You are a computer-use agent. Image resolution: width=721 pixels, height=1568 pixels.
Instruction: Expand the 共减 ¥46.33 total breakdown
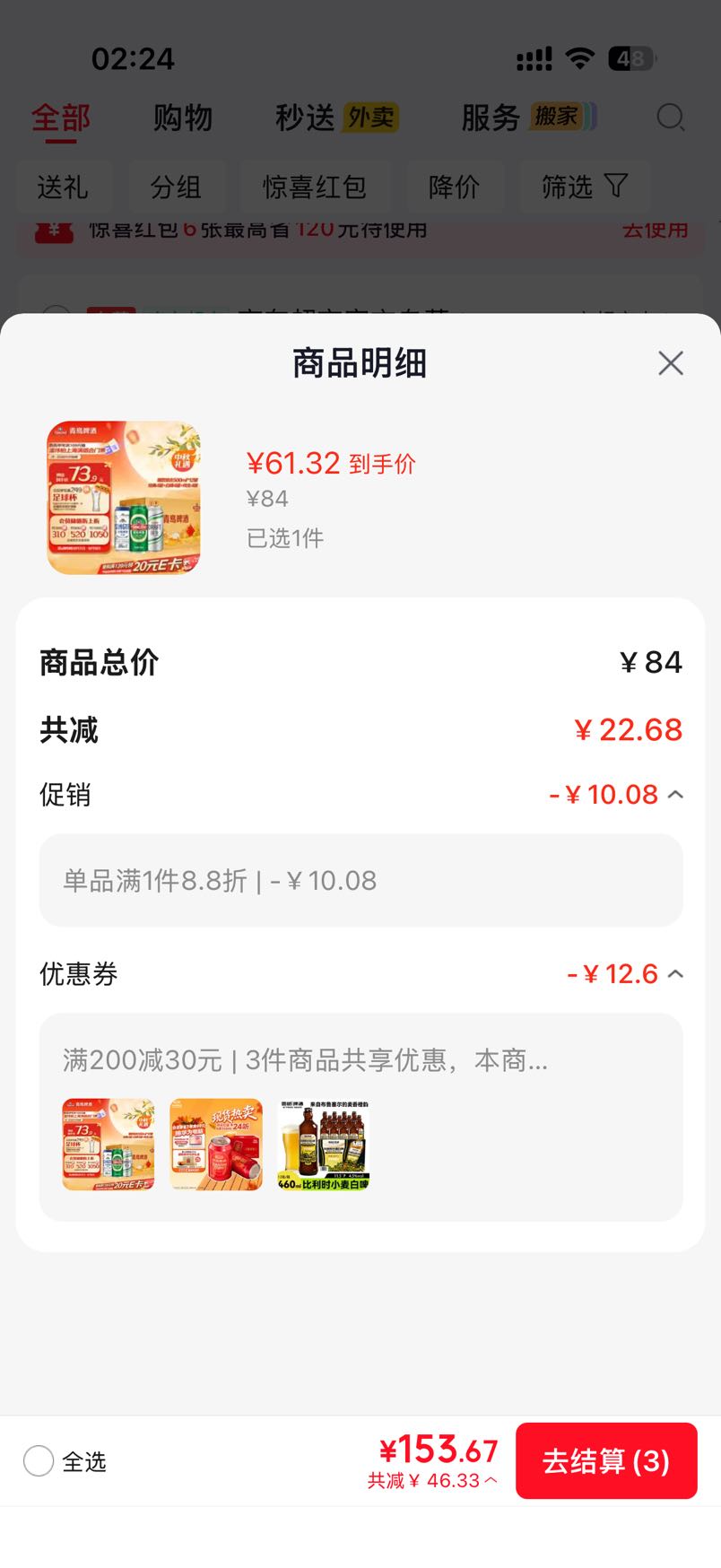point(432,1480)
